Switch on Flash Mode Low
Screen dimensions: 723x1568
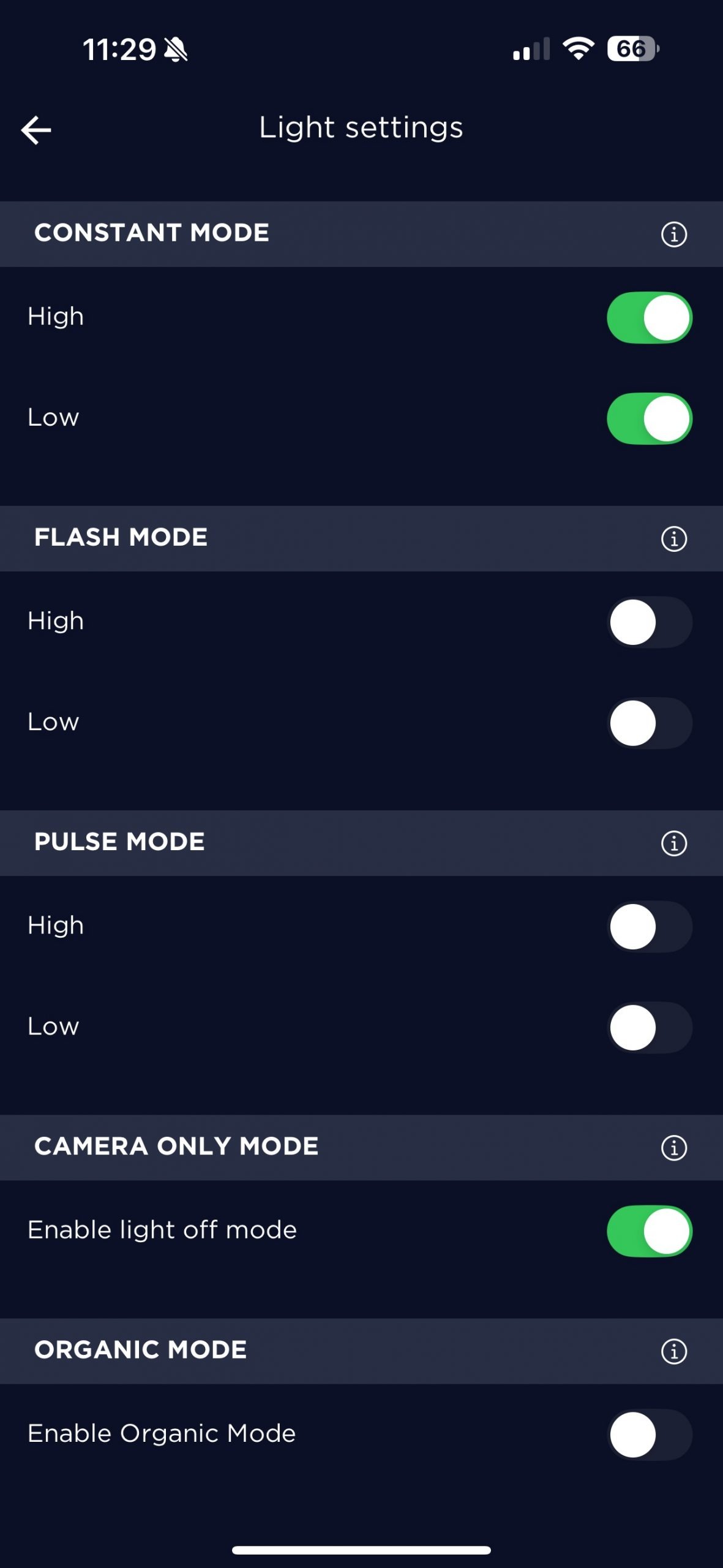coord(649,723)
